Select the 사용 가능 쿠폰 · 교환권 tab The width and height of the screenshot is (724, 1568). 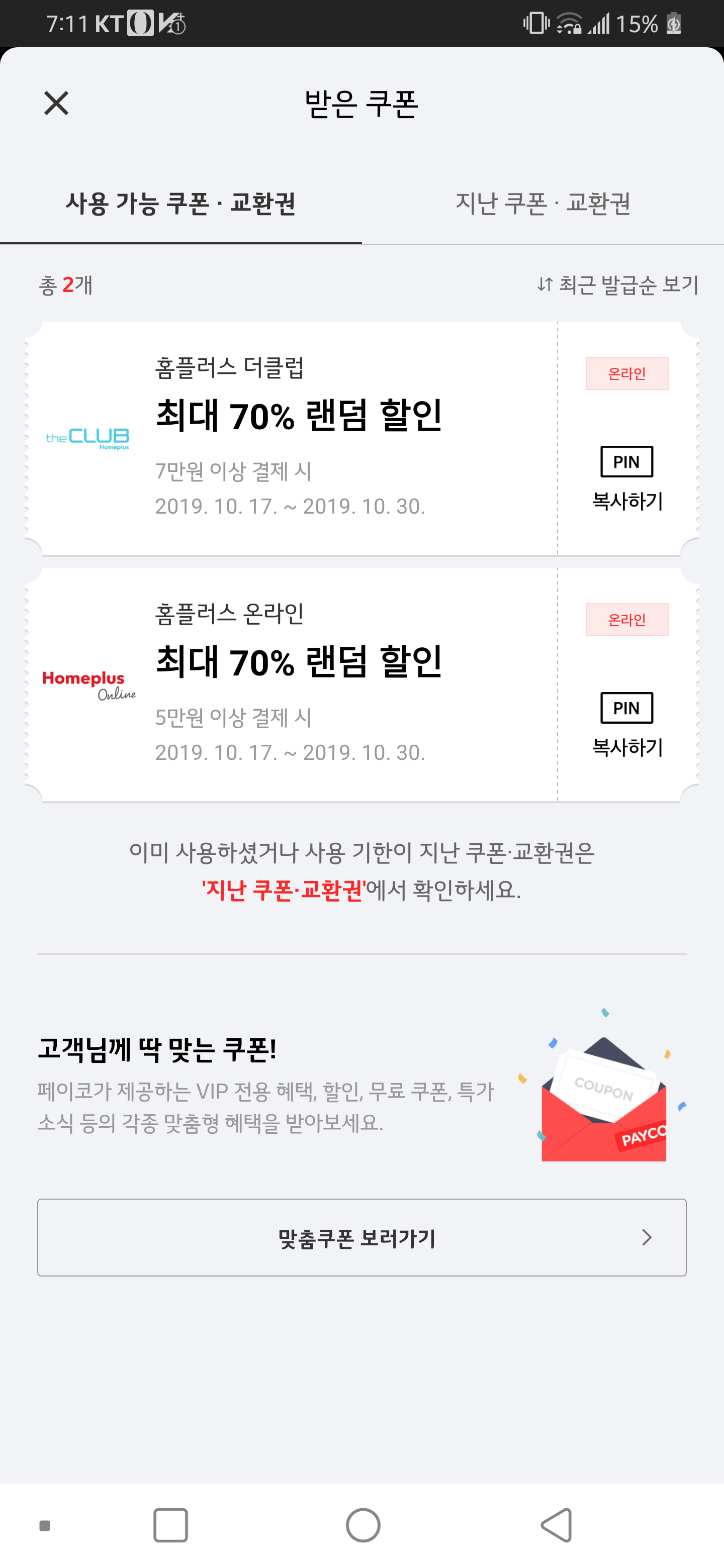[x=181, y=204]
